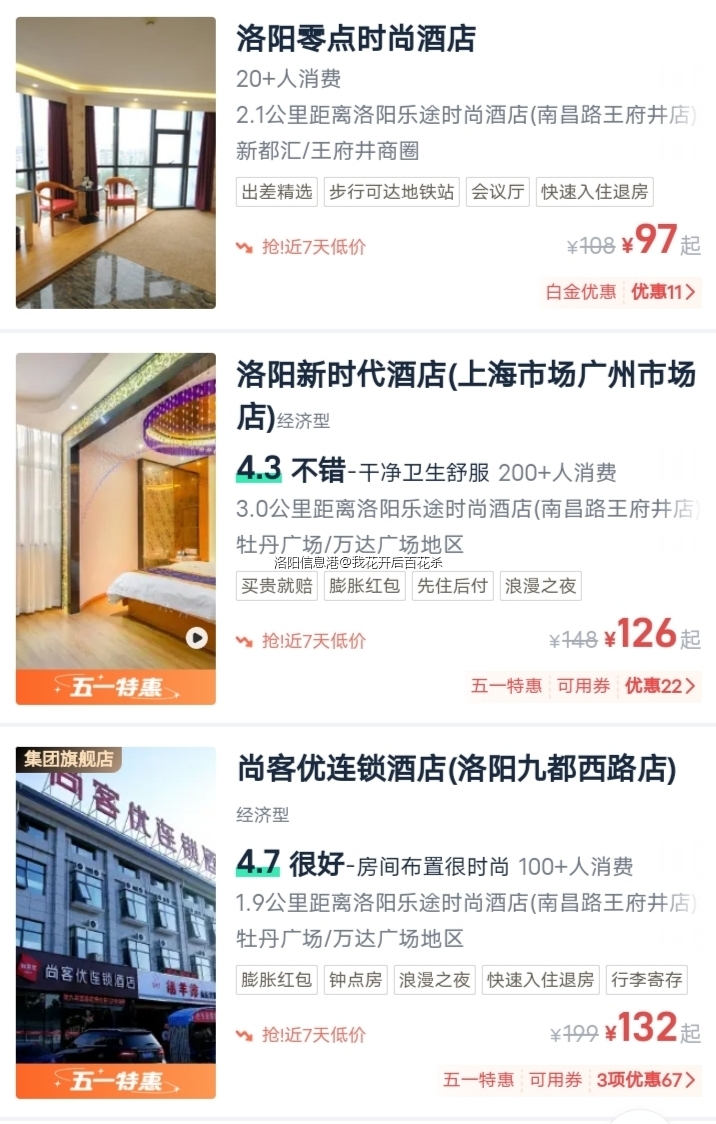Open 尚客优连锁酒店(洛阳九都西路店) listing
The width and height of the screenshot is (716, 1124).
tap(456, 769)
